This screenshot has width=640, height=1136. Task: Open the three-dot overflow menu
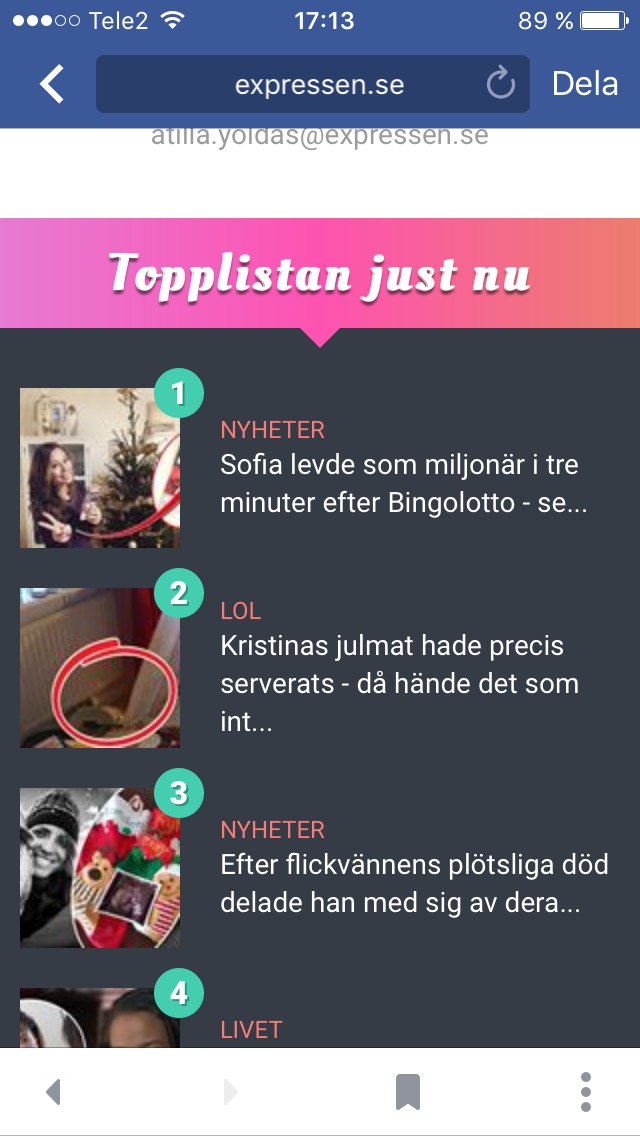point(586,1092)
